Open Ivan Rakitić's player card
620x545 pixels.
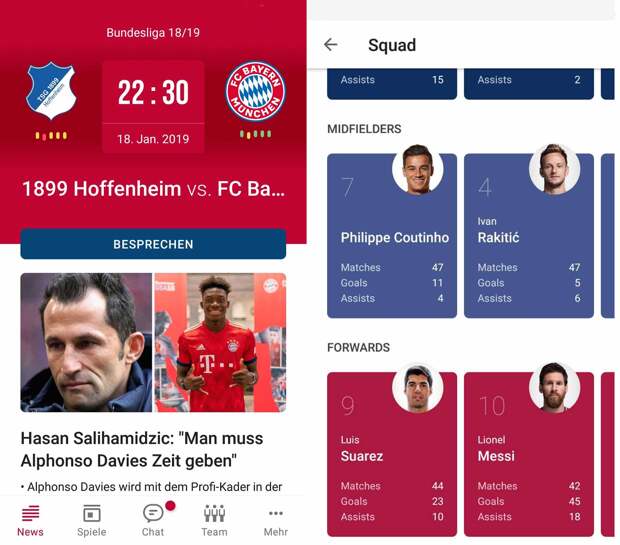pyautogui.click(x=529, y=237)
